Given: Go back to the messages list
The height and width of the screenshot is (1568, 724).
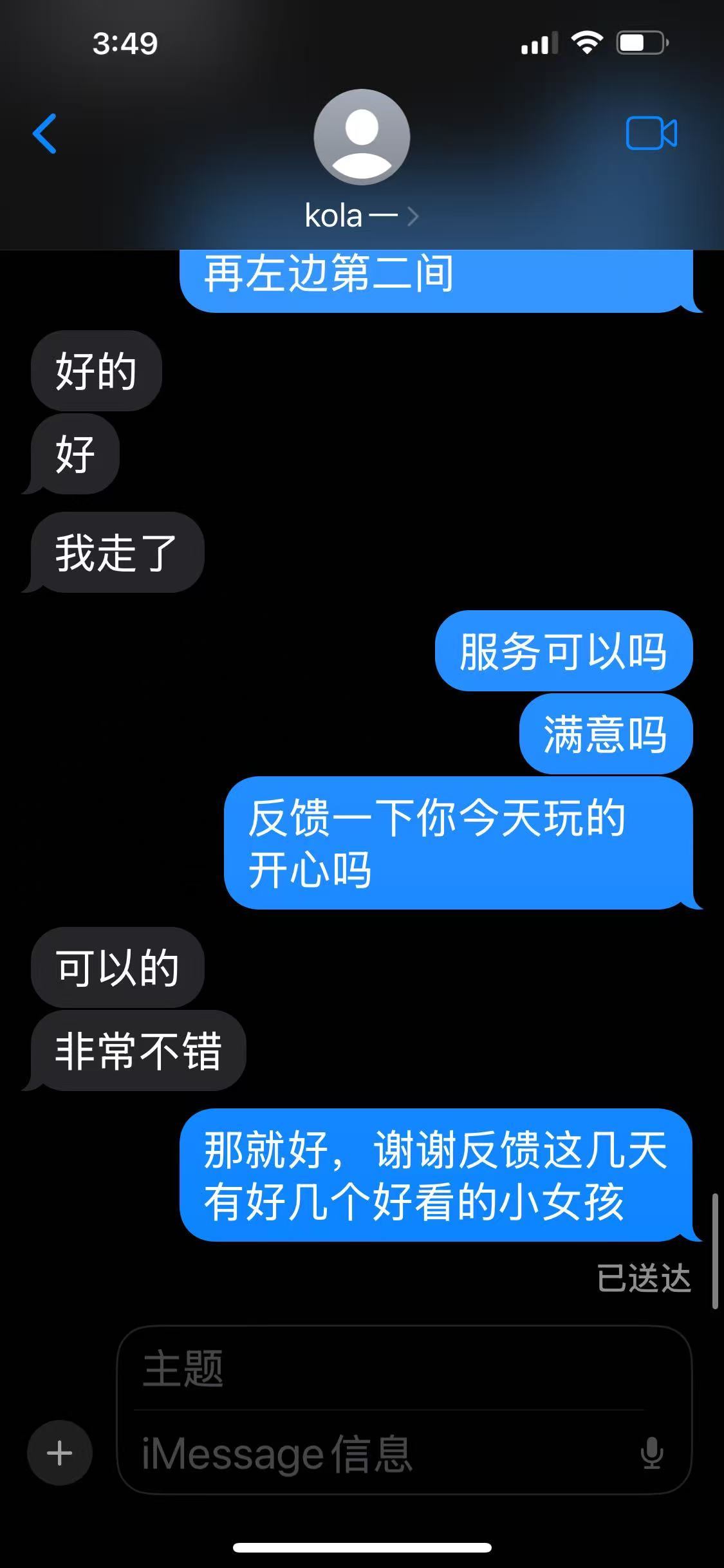Looking at the screenshot, I should coord(44,134).
